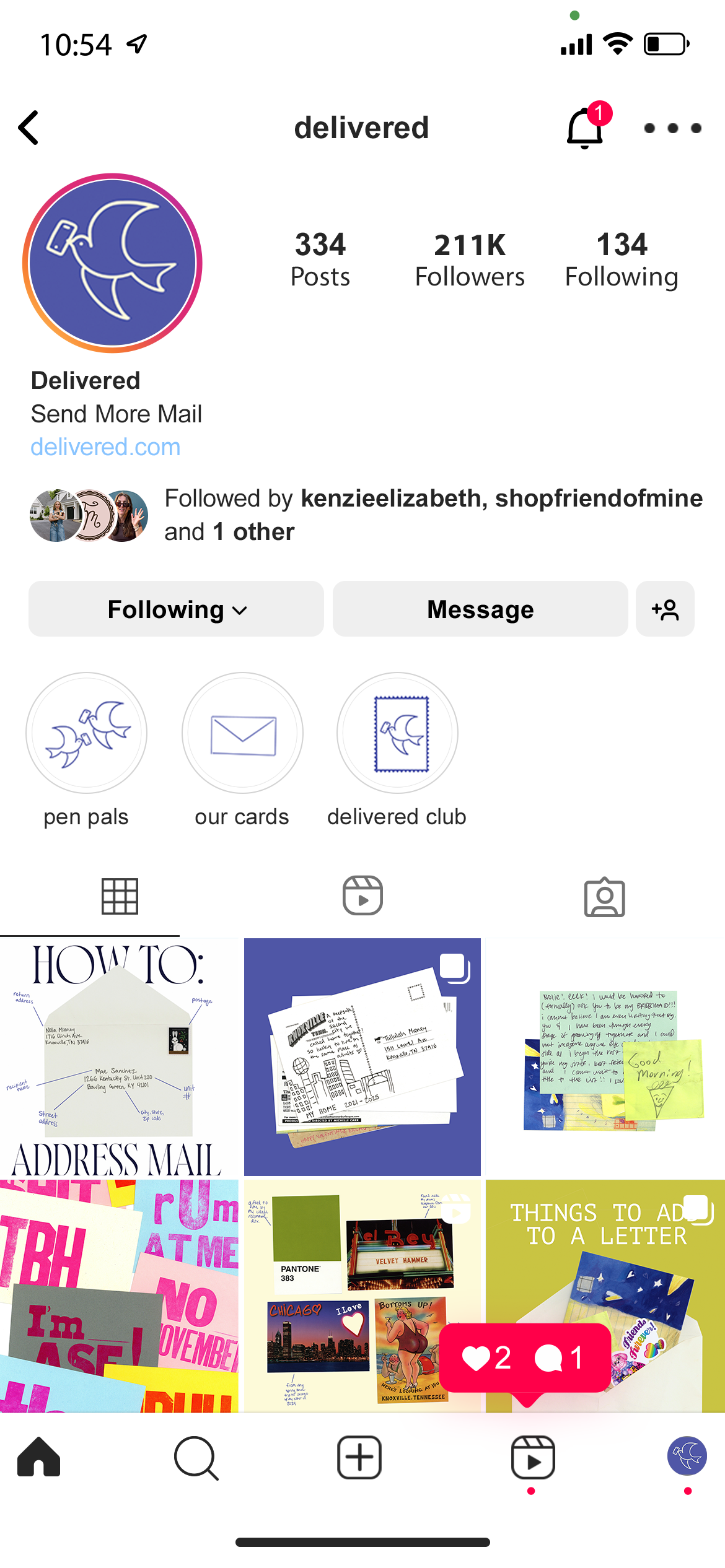The height and width of the screenshot is (1568, 725).
Task: Go back with the top arrow
Action: pos(29,128)
